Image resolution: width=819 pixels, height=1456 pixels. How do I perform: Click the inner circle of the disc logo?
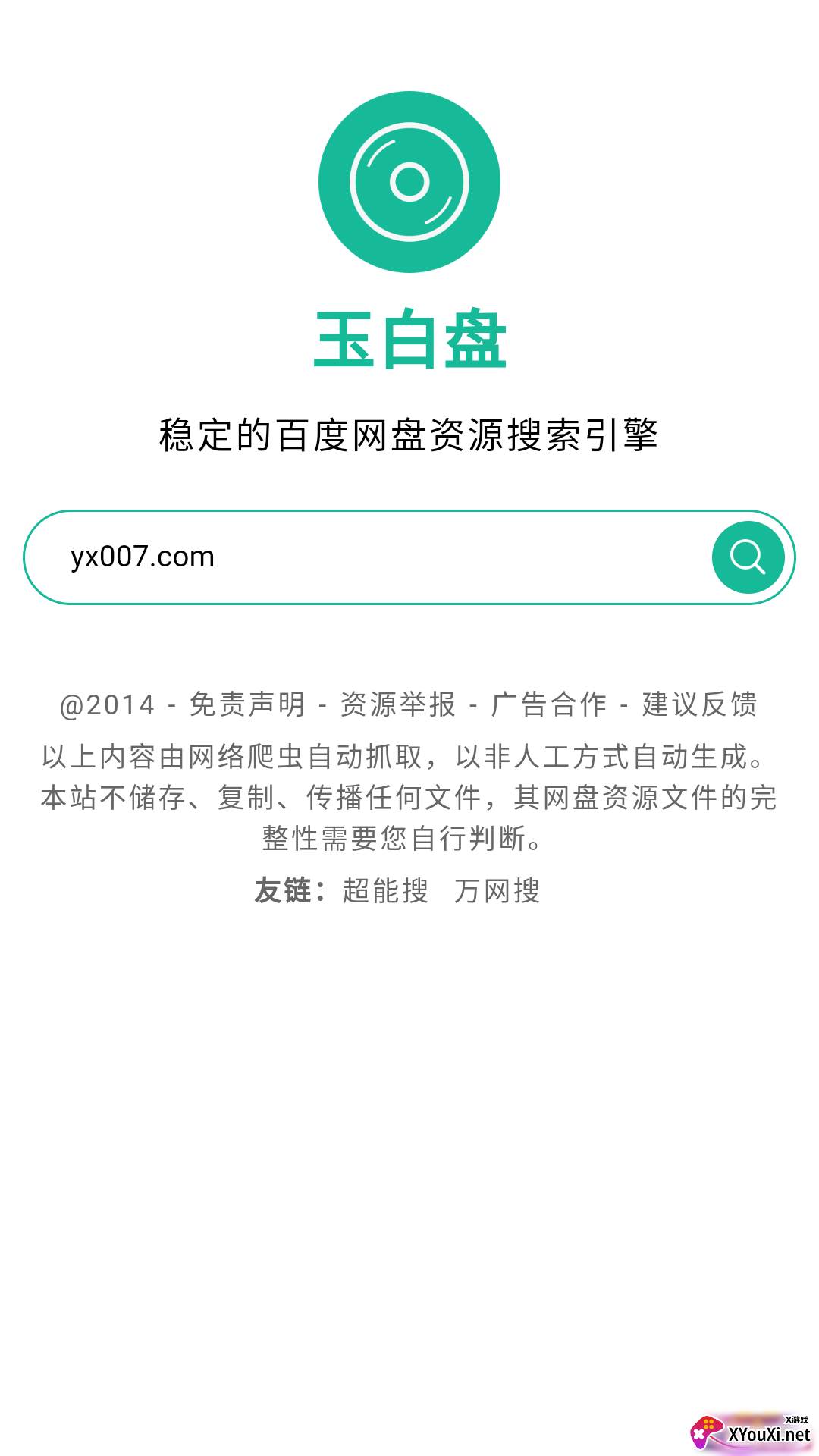408,182
